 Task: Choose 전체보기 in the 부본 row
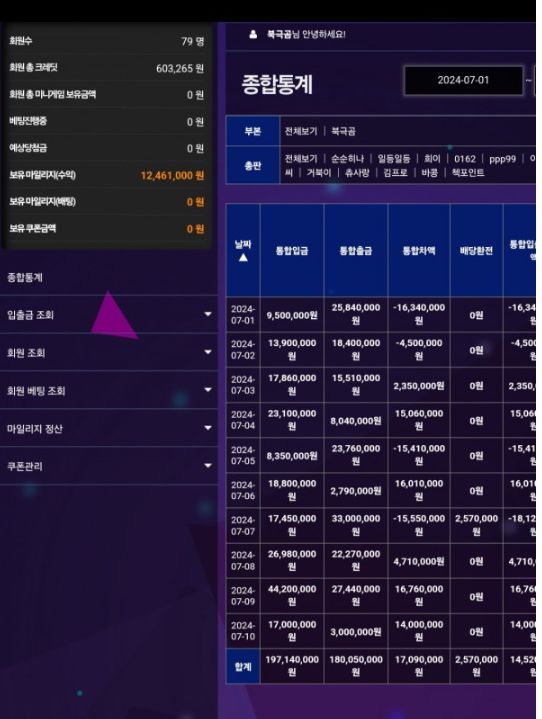pyautogui.click(x=301, y=132)
